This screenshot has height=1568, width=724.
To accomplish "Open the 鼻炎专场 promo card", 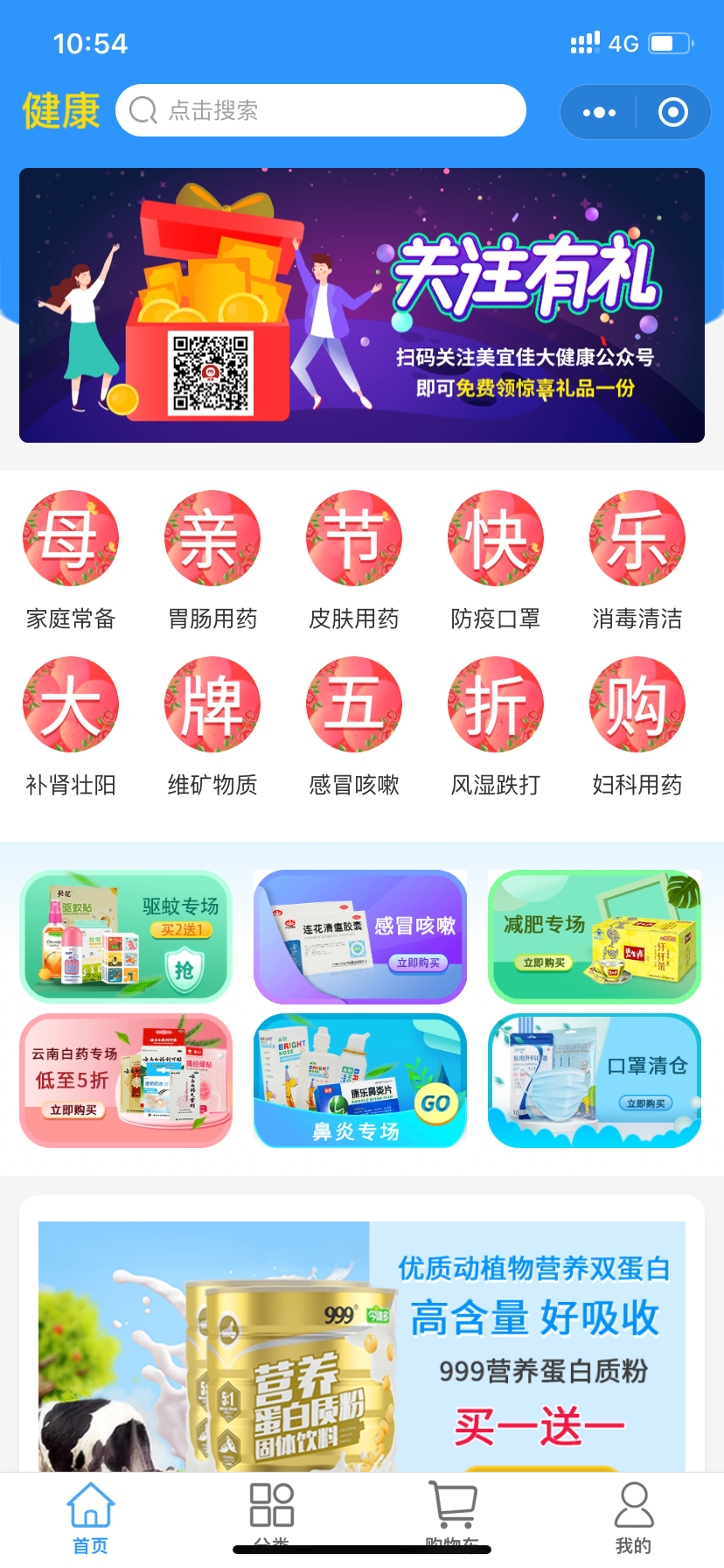I will click(360, 1081).
